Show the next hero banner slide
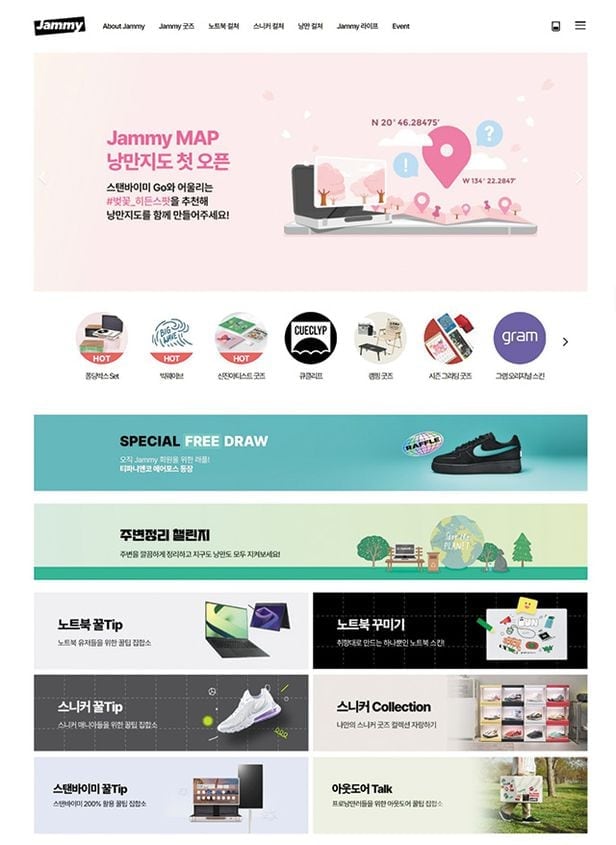Screen dimensions: 616x845 (579, 178)
